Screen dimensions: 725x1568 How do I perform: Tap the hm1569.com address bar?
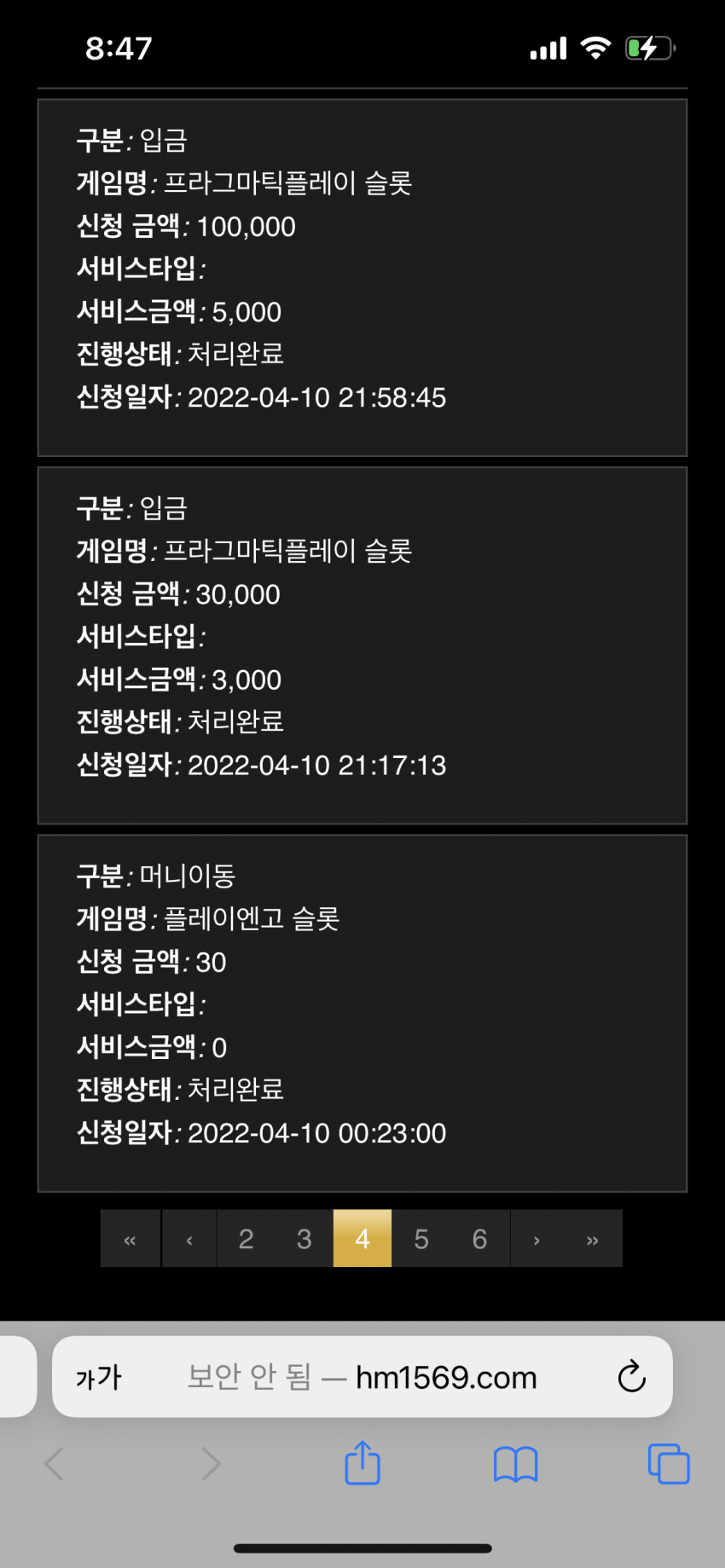pyautogui.click(x=362, y=1377)
